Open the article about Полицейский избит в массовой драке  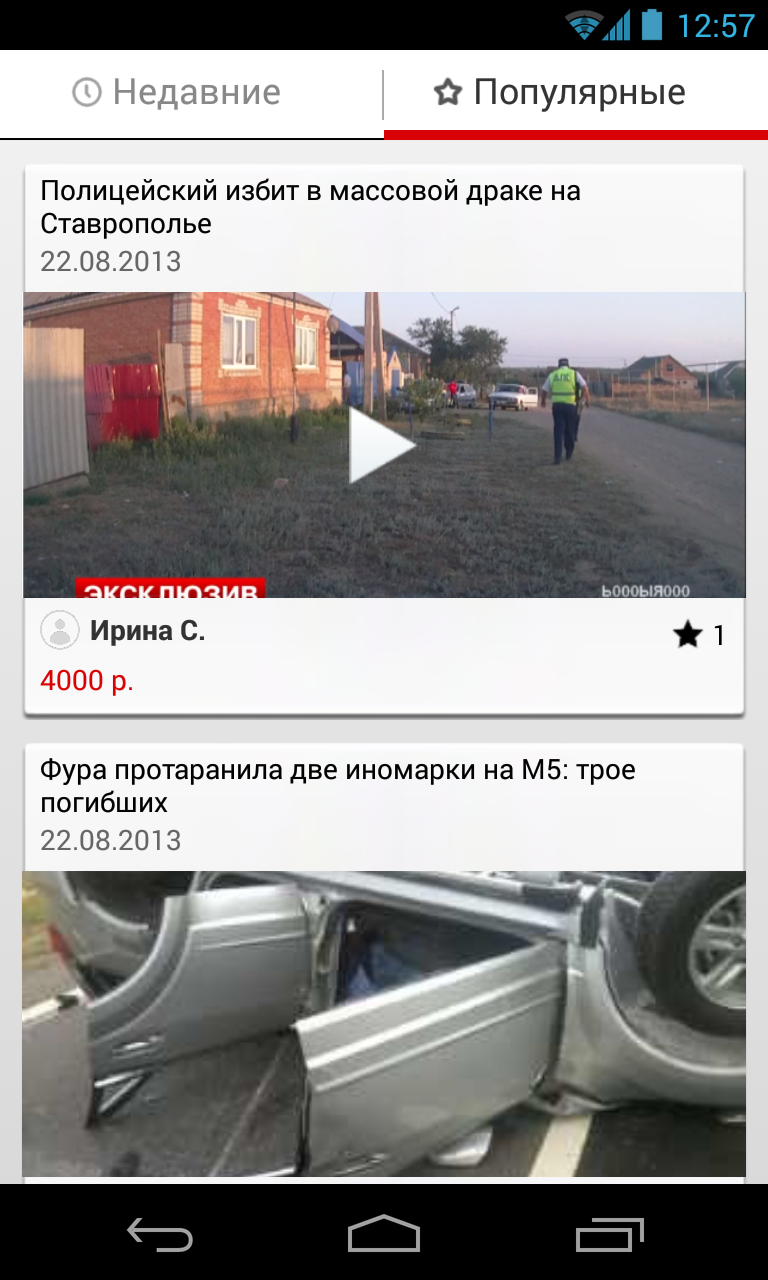pos(310,207)
